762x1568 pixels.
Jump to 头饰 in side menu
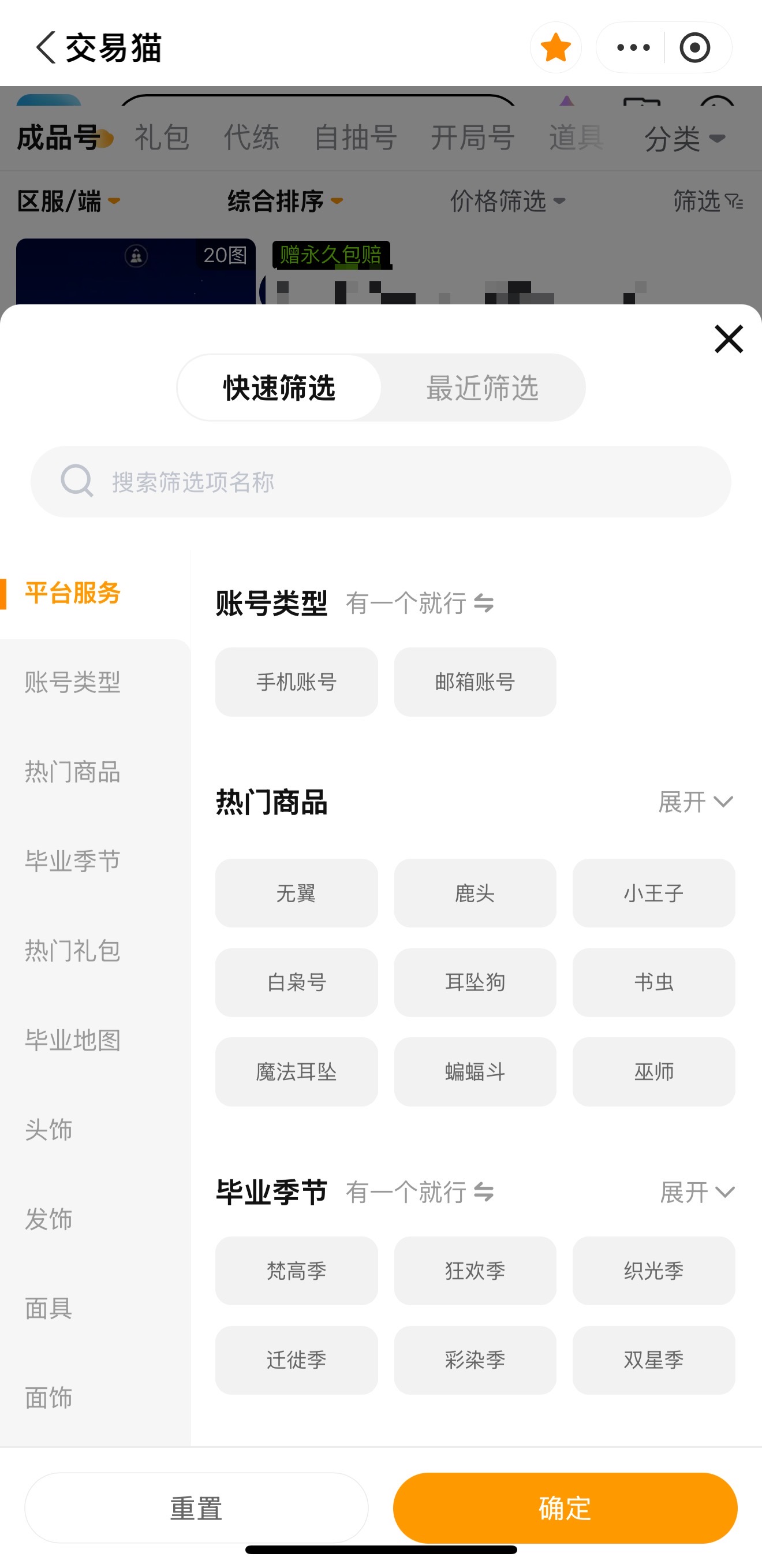48,1129
